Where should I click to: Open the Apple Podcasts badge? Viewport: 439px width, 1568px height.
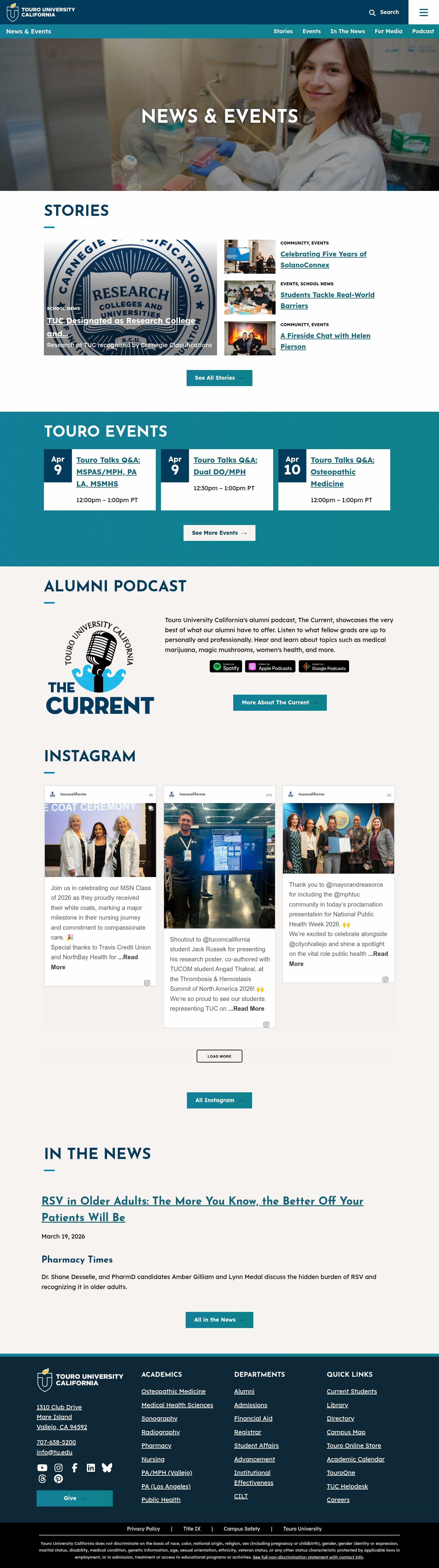tap(269, 667)
